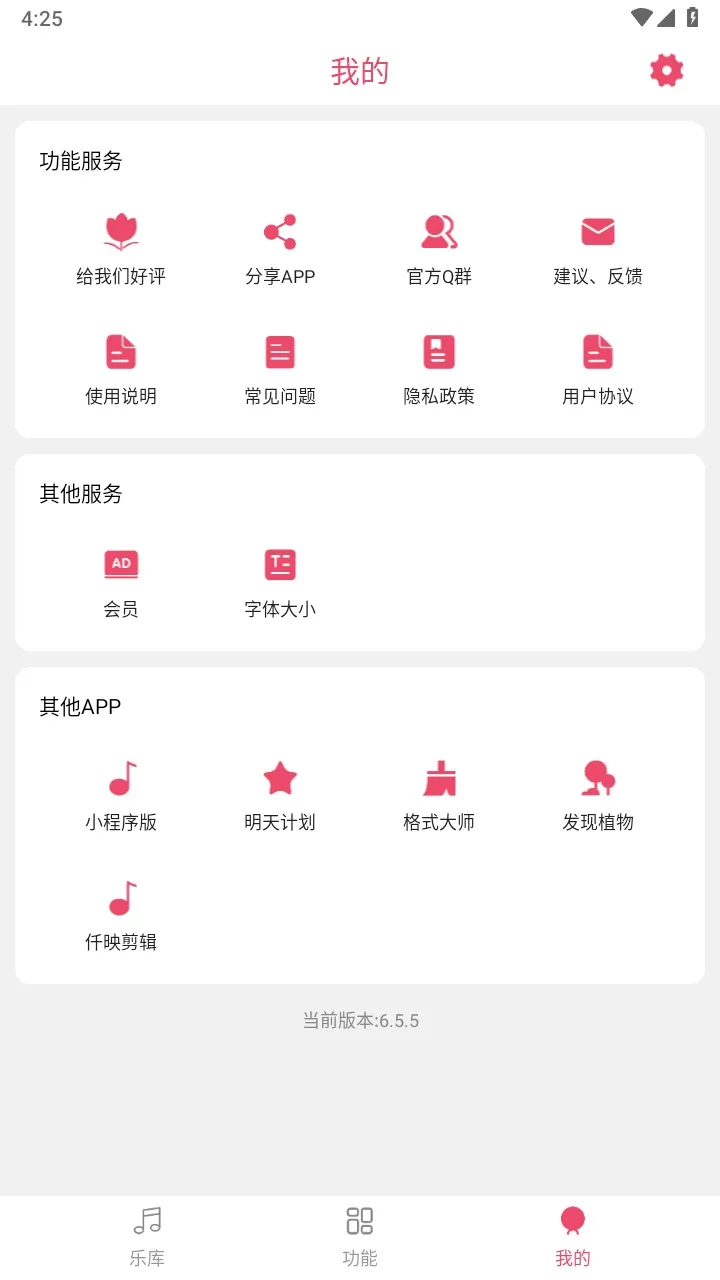Tap 给我们好评 to rate the app
Viewport: 720px width, 1280px height.
(x=121, y=249)
